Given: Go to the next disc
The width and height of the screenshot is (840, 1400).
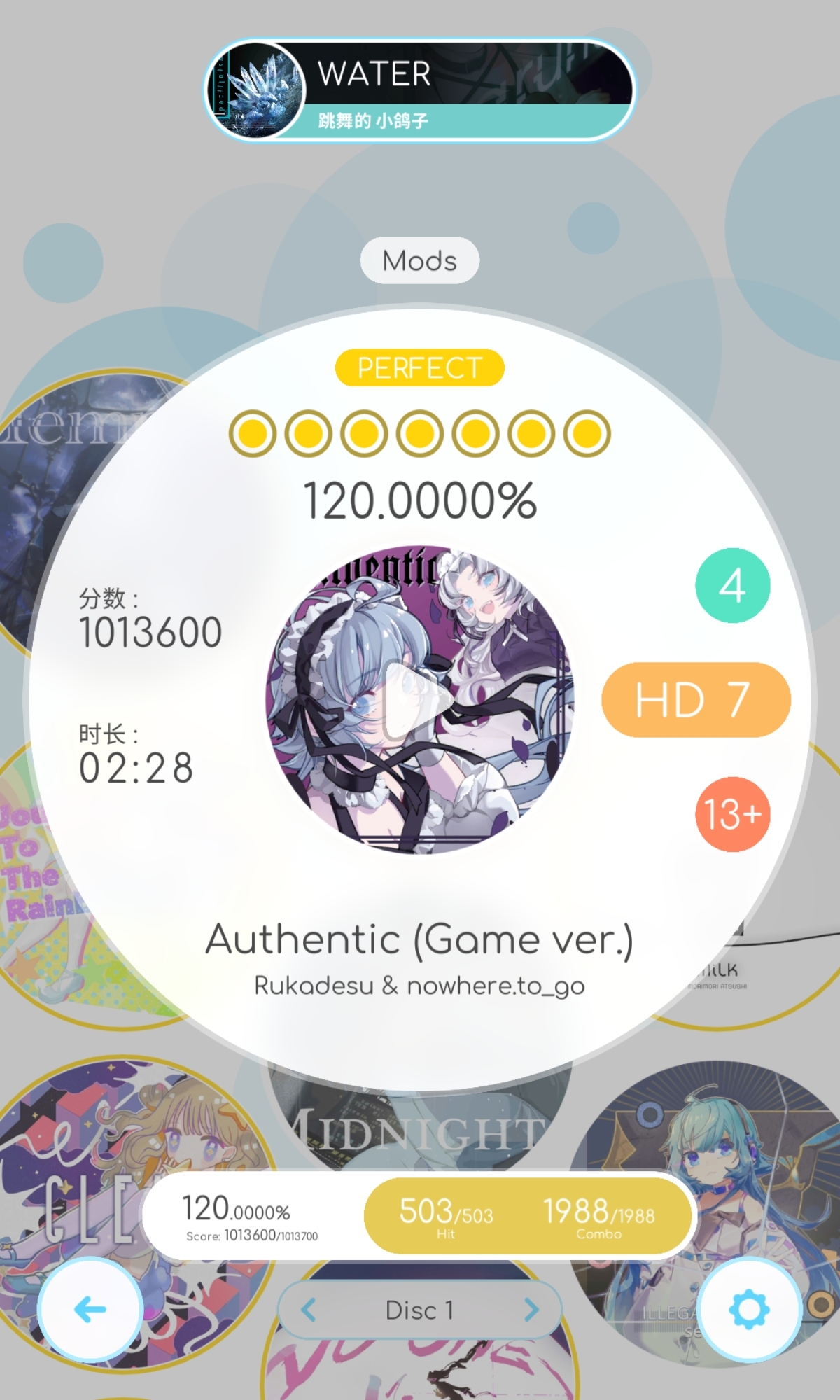Looking at the screenshot, I should click(x=531, y=1309).
